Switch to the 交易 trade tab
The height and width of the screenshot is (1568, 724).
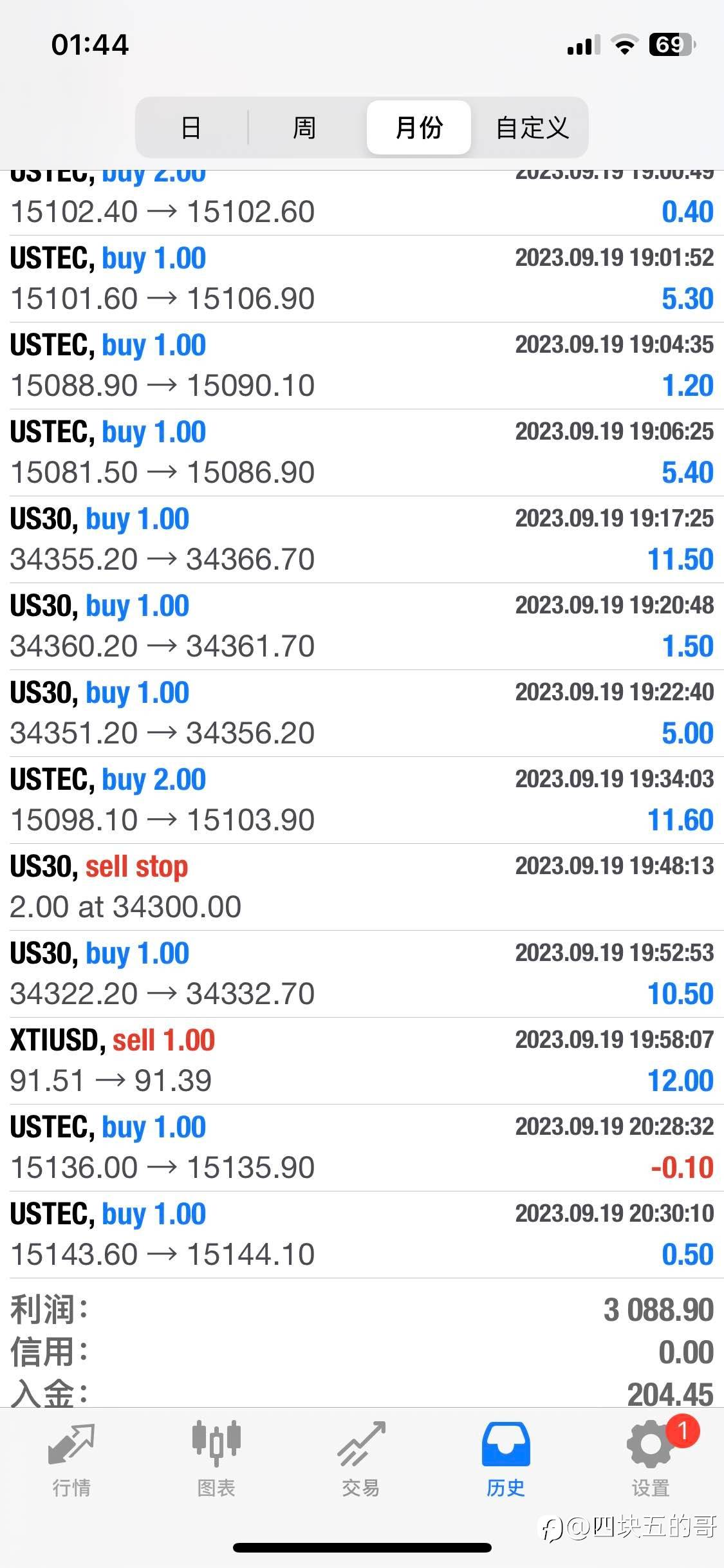point(361,1457)
